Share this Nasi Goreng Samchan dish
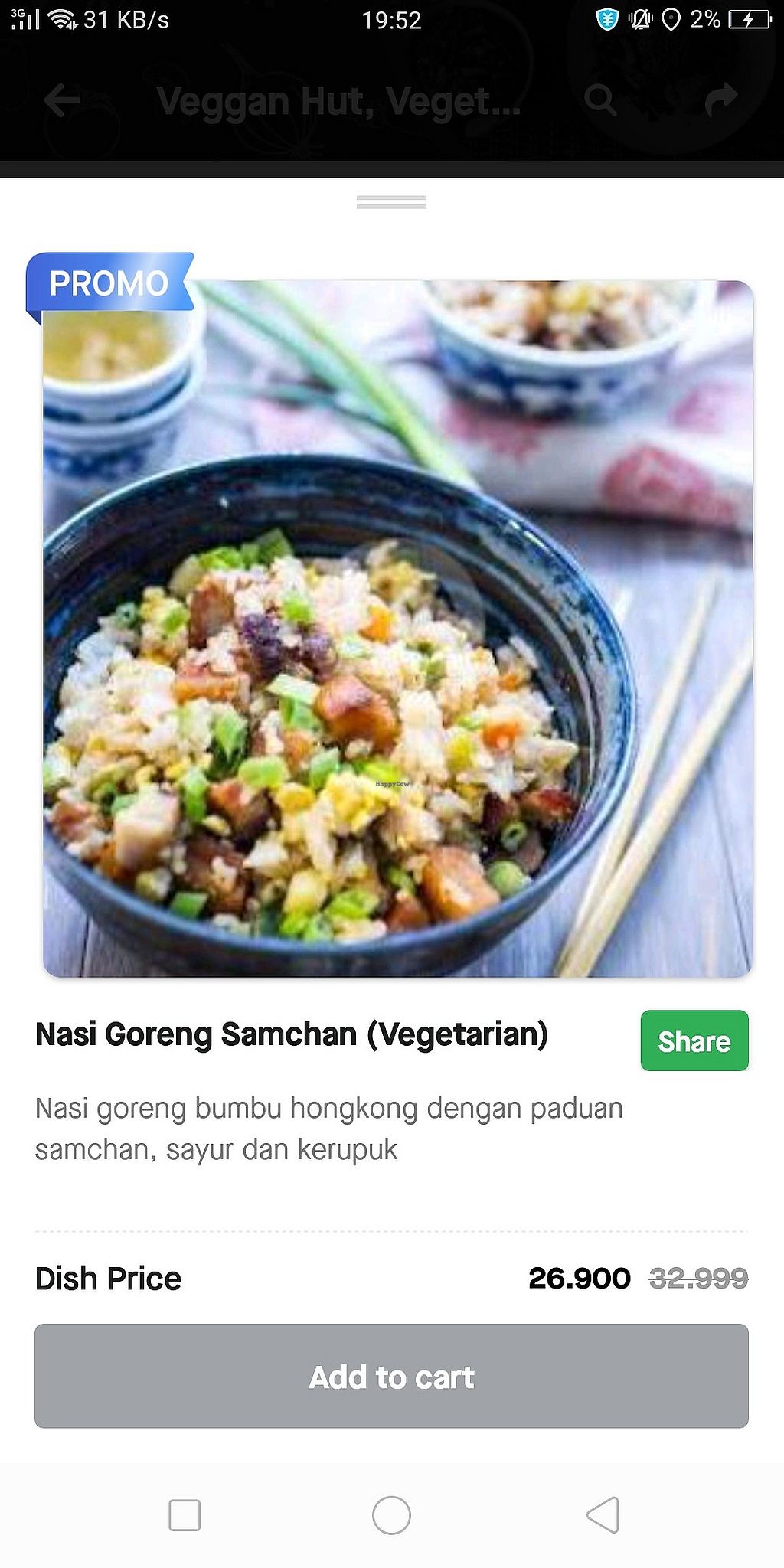Image resolution: width=784 pixels, height=1568 pixels. (694, 1040)
